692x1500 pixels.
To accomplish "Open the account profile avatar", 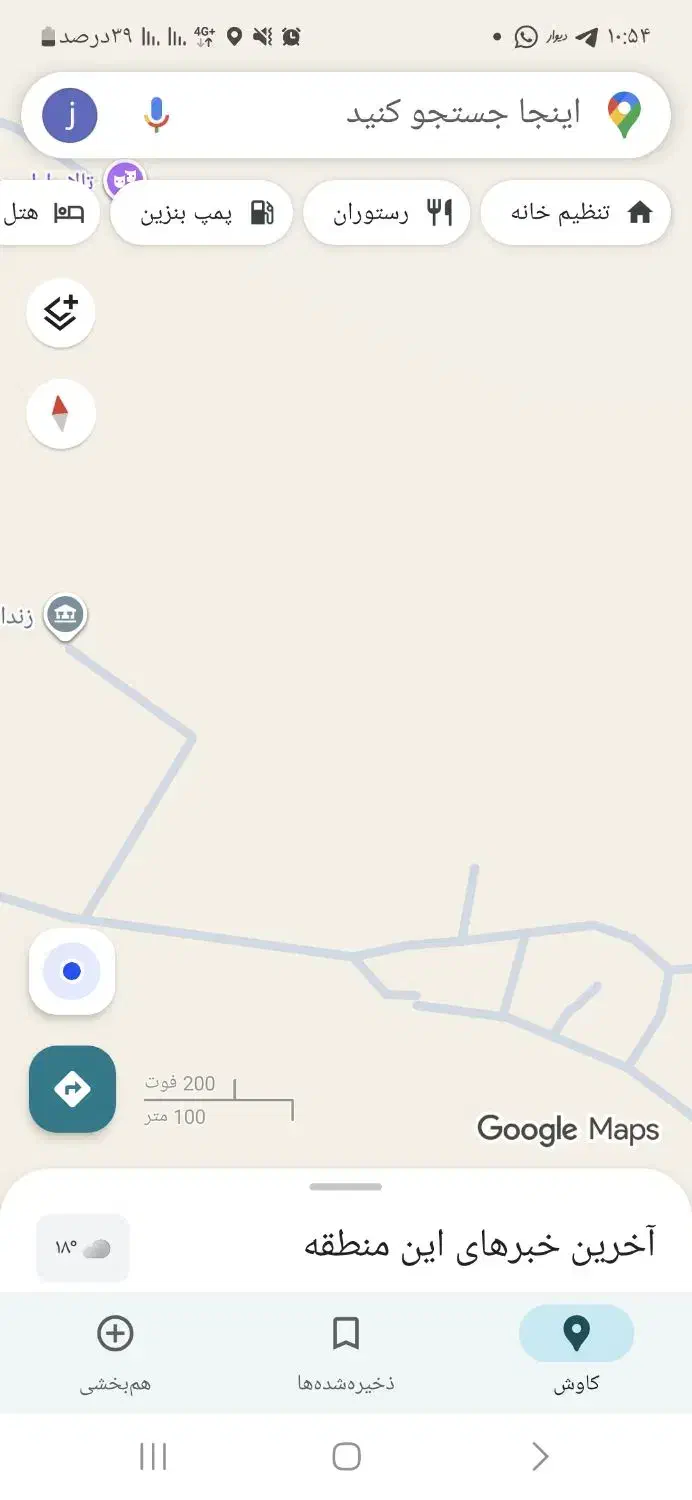I will coord(70,115).
